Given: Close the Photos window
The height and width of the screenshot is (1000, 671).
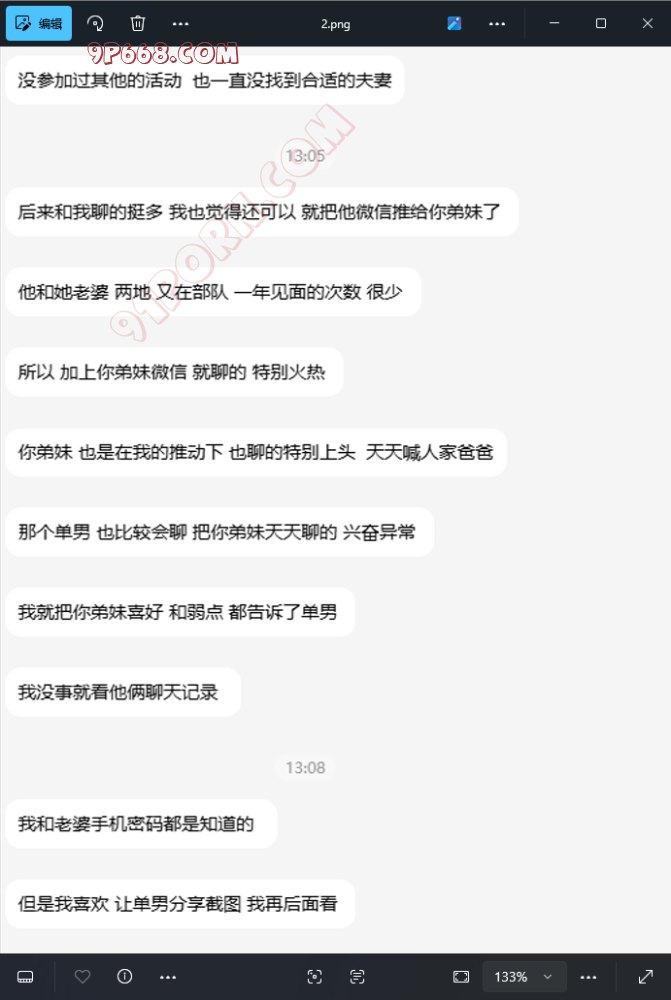Looking at the screenshot, I should click(x=646, y=23).
